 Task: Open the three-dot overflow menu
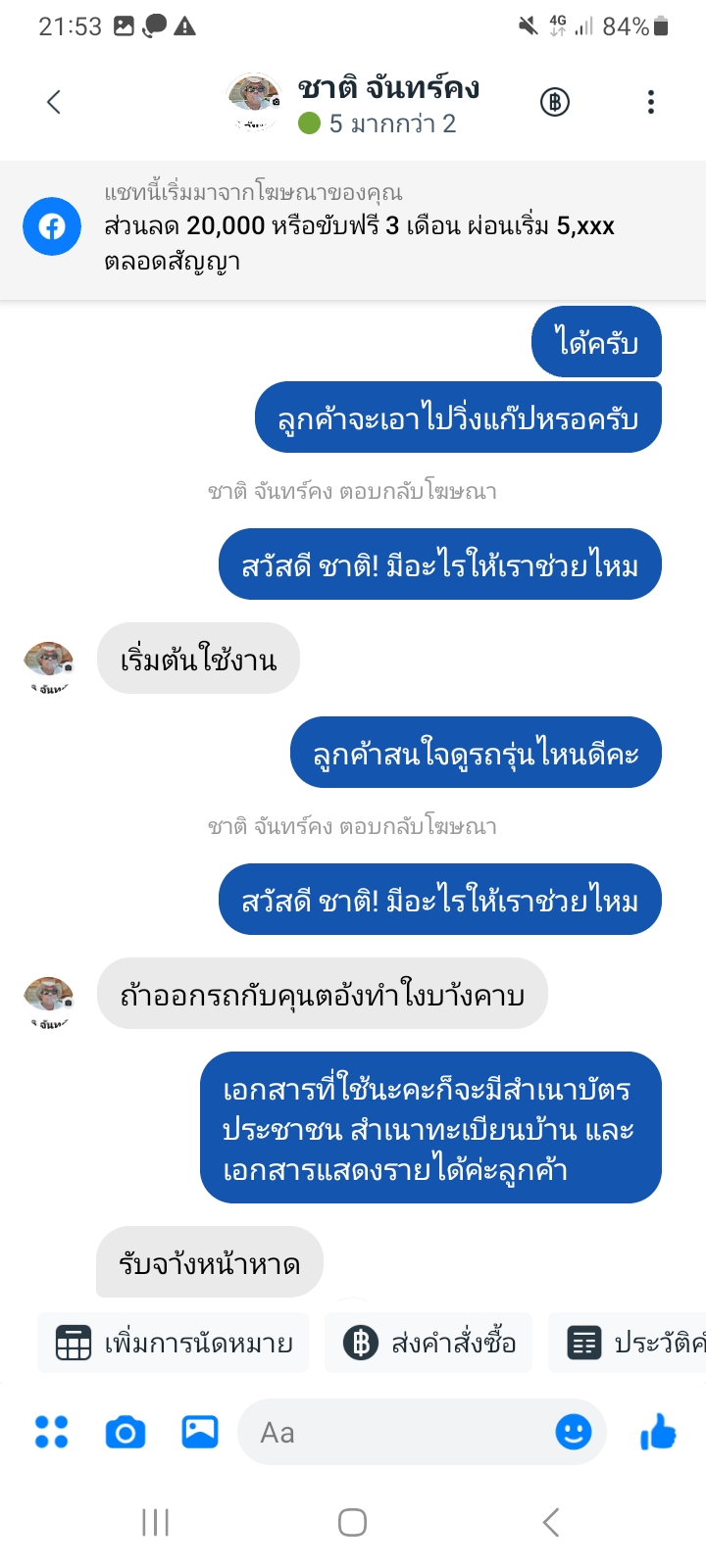tap(651, 102)
